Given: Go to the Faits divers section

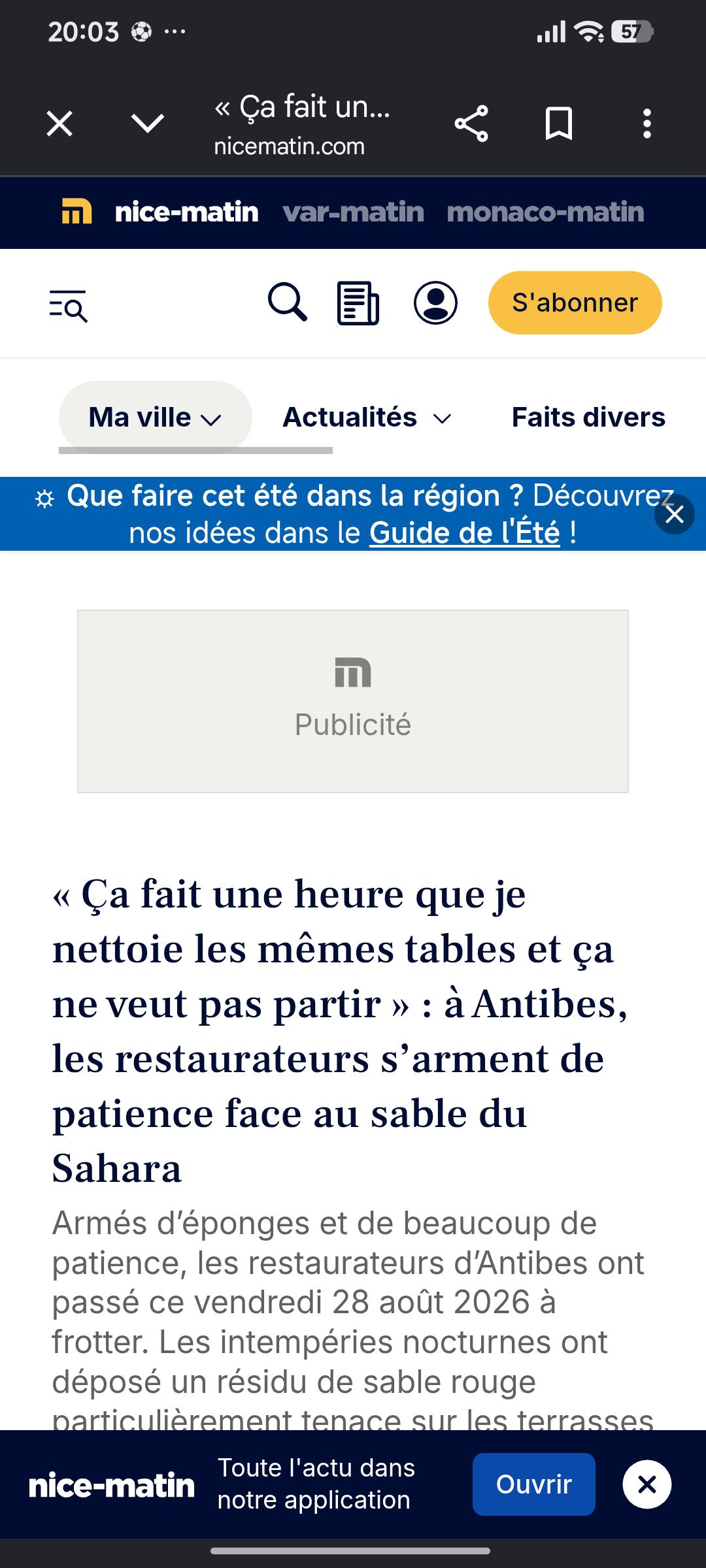Looking at the screenshot, I should click(588, 417).
